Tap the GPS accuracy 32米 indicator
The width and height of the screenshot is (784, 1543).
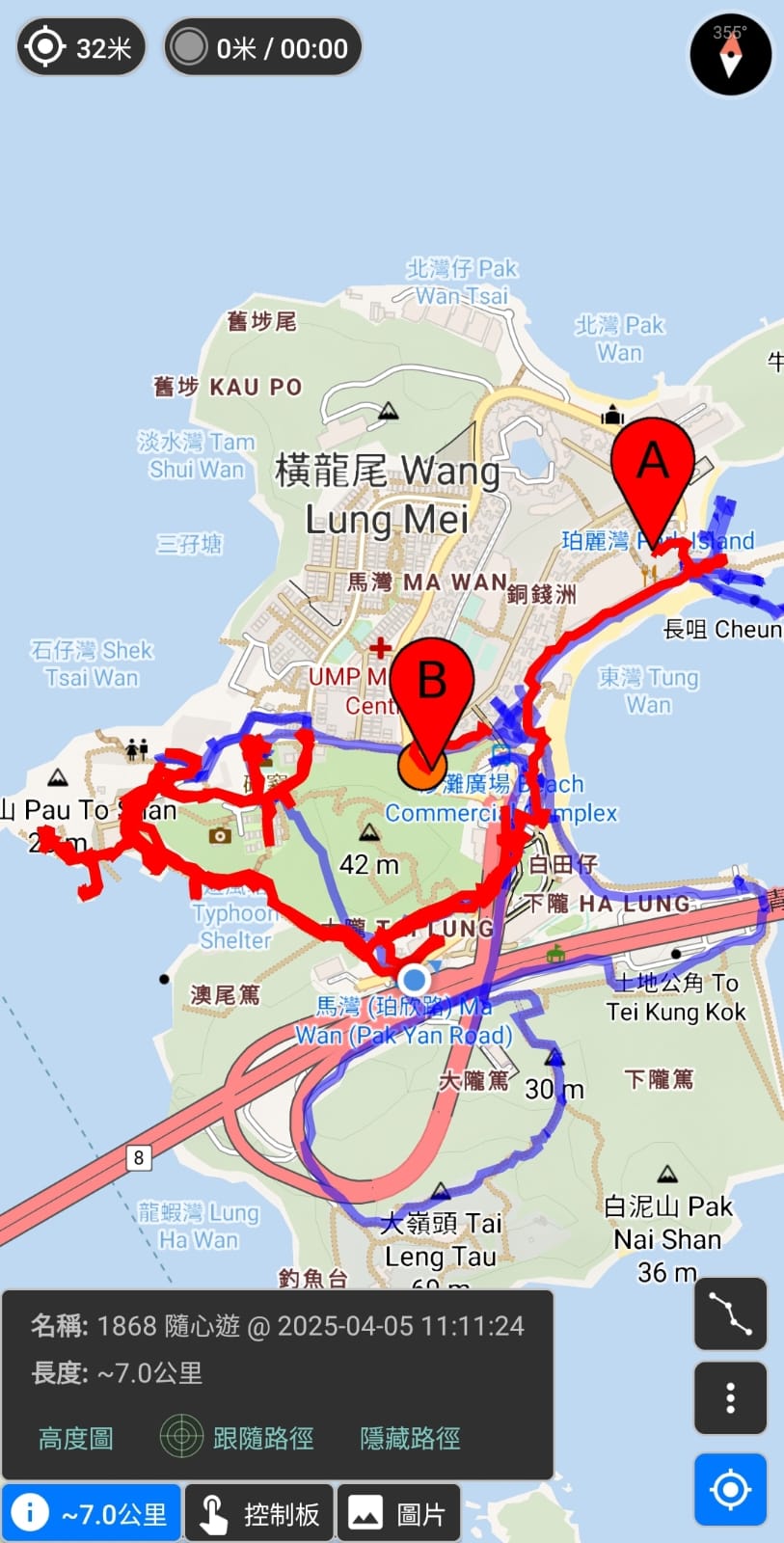81,47
